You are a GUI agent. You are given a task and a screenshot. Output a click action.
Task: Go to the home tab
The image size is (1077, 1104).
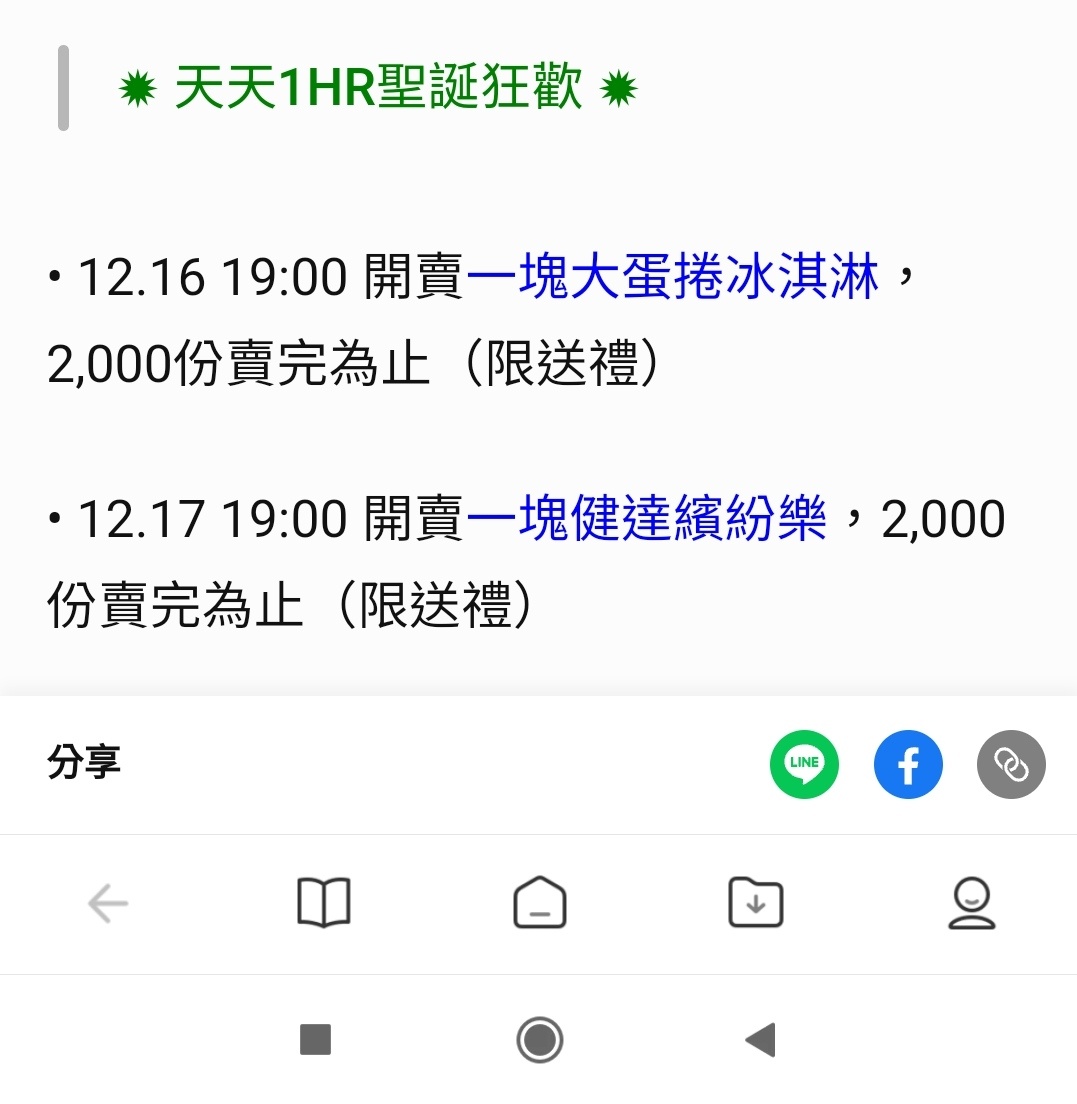tap(540, 904)
